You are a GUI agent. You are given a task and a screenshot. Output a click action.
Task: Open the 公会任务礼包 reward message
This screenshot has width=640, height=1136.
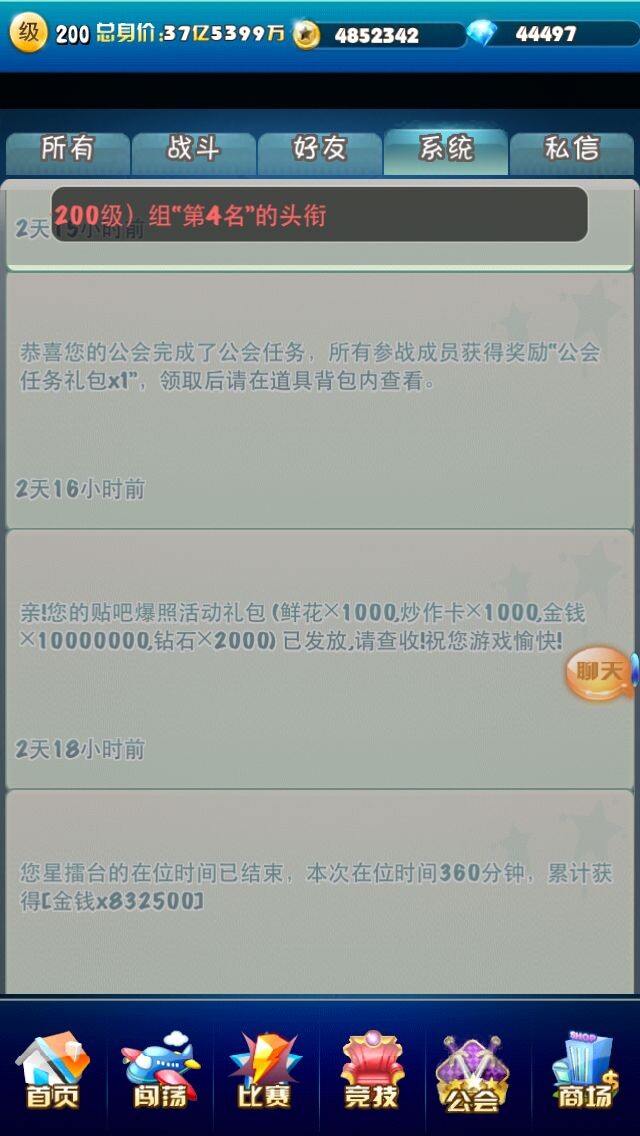(x=320, y=400)
